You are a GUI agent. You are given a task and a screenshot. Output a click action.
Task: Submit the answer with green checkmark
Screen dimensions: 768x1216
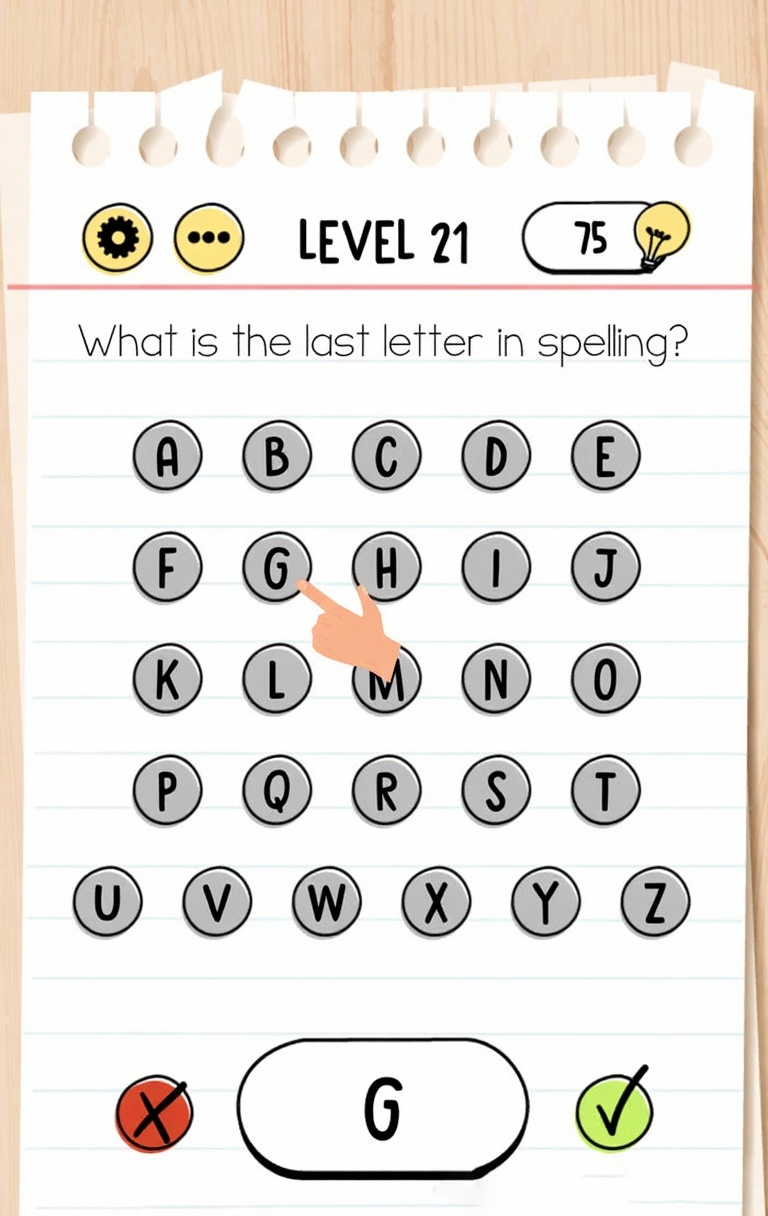point(615,1110)
